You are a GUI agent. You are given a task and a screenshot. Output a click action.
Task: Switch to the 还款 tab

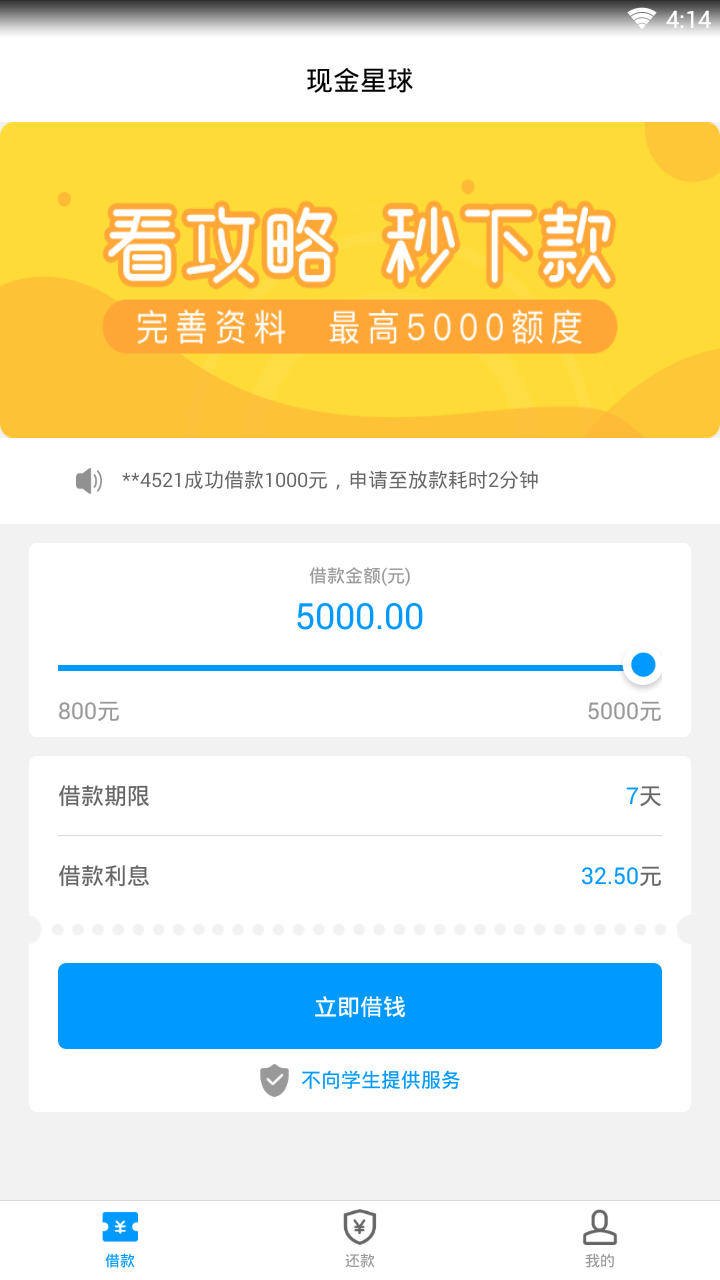coord(359,1240)
